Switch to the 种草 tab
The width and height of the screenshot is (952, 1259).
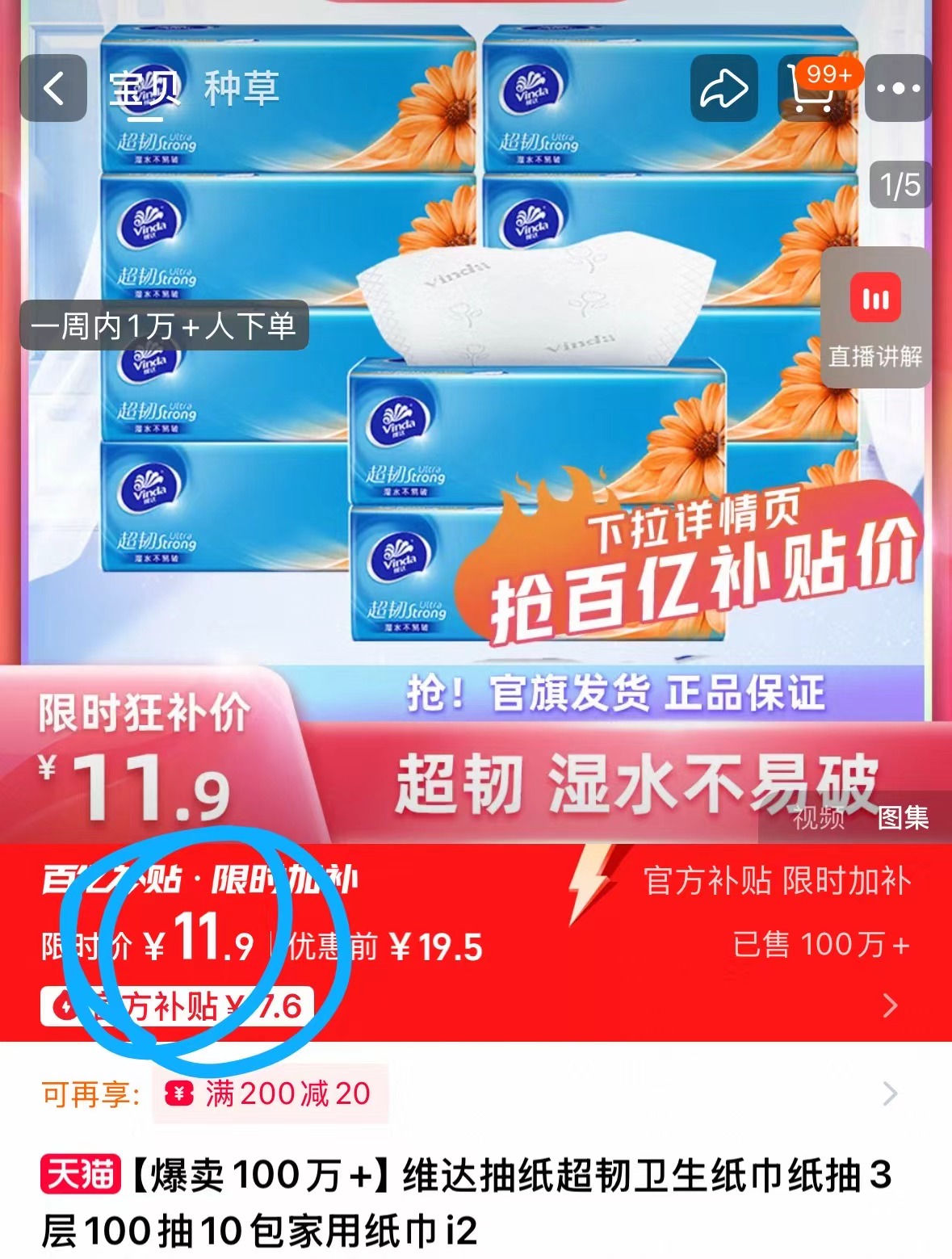point(241,90)
